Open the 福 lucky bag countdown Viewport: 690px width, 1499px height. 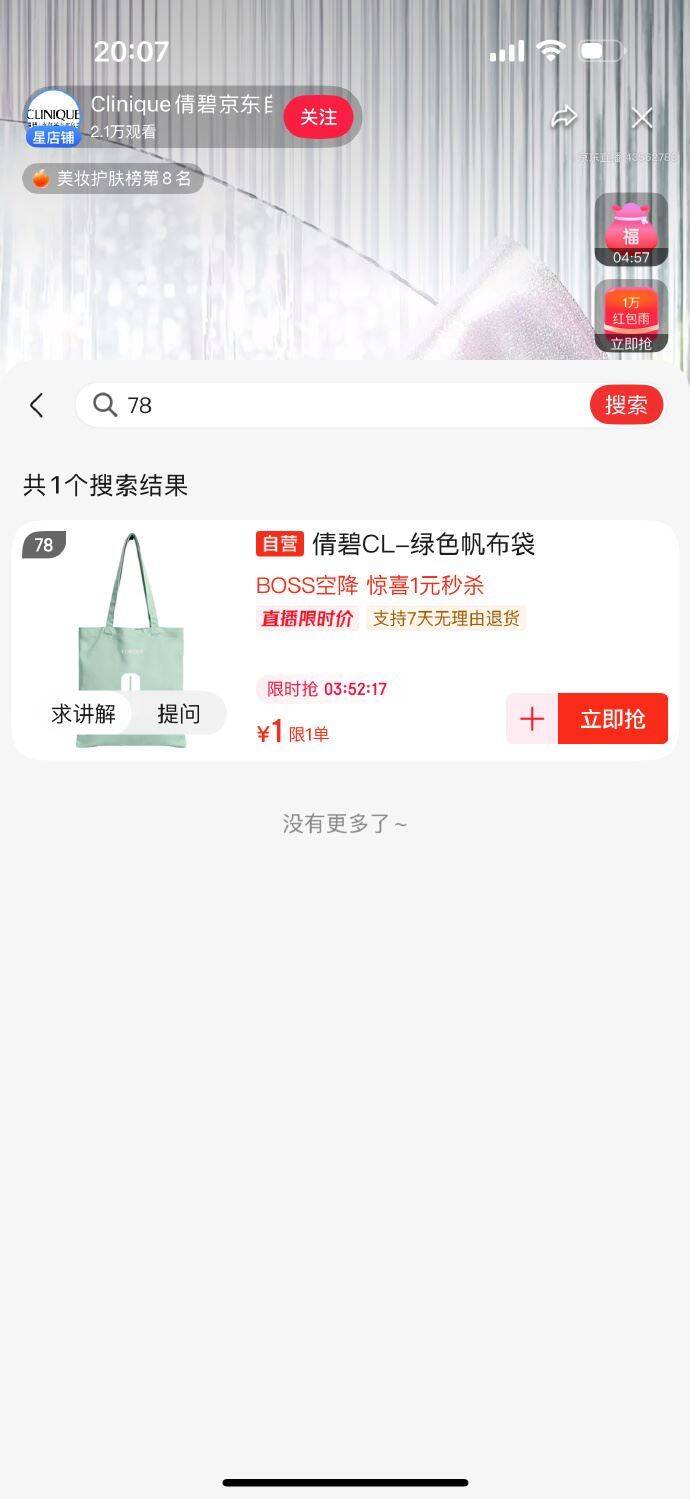coord(631,230)
